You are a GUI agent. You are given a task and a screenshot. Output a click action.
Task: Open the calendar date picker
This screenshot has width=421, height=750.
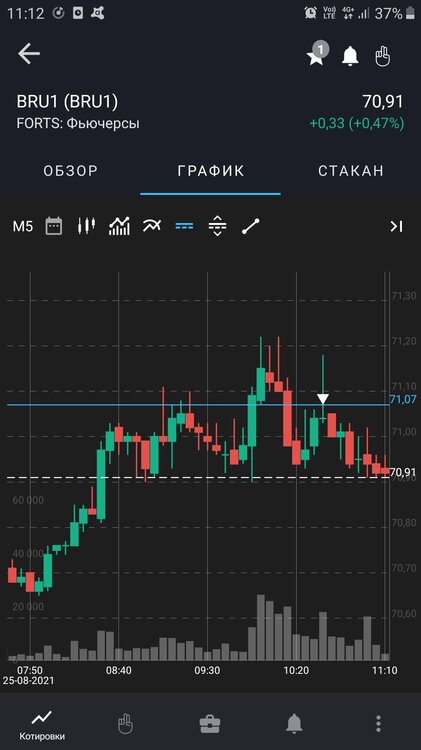tap(54, 226)
